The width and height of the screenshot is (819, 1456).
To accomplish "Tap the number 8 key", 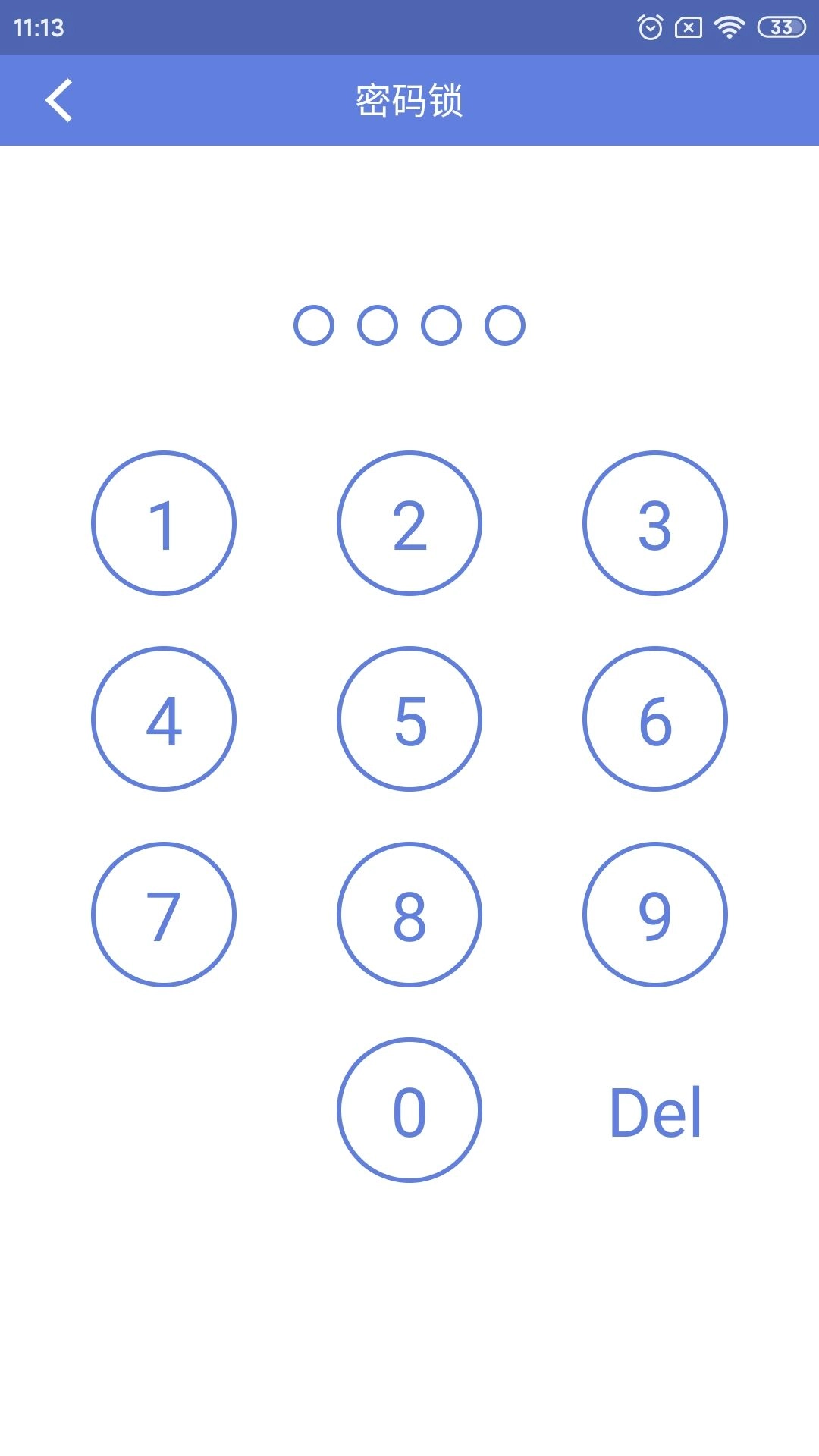I will [x=409, y=915].
